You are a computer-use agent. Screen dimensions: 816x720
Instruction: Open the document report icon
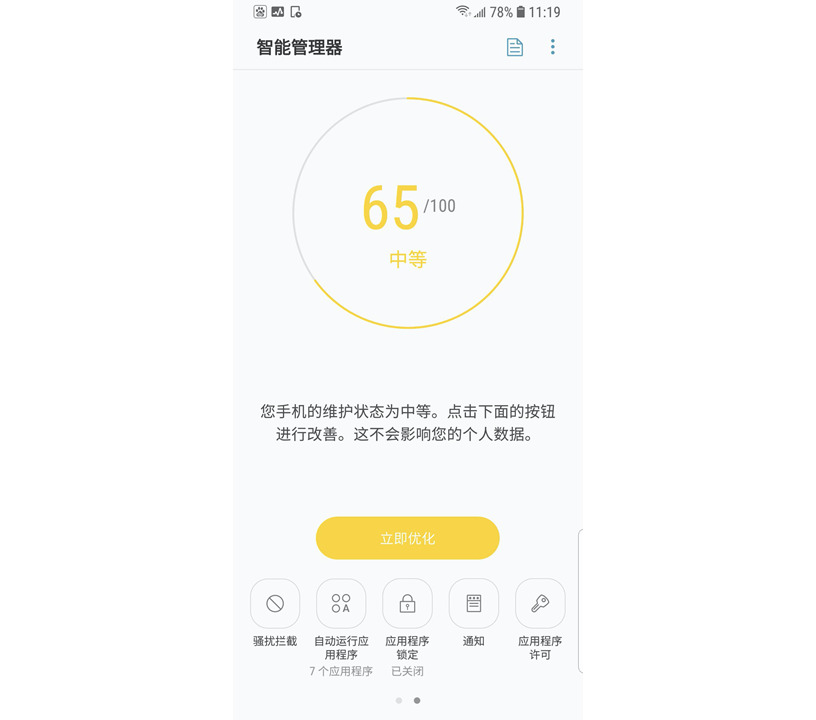(514, 47)
